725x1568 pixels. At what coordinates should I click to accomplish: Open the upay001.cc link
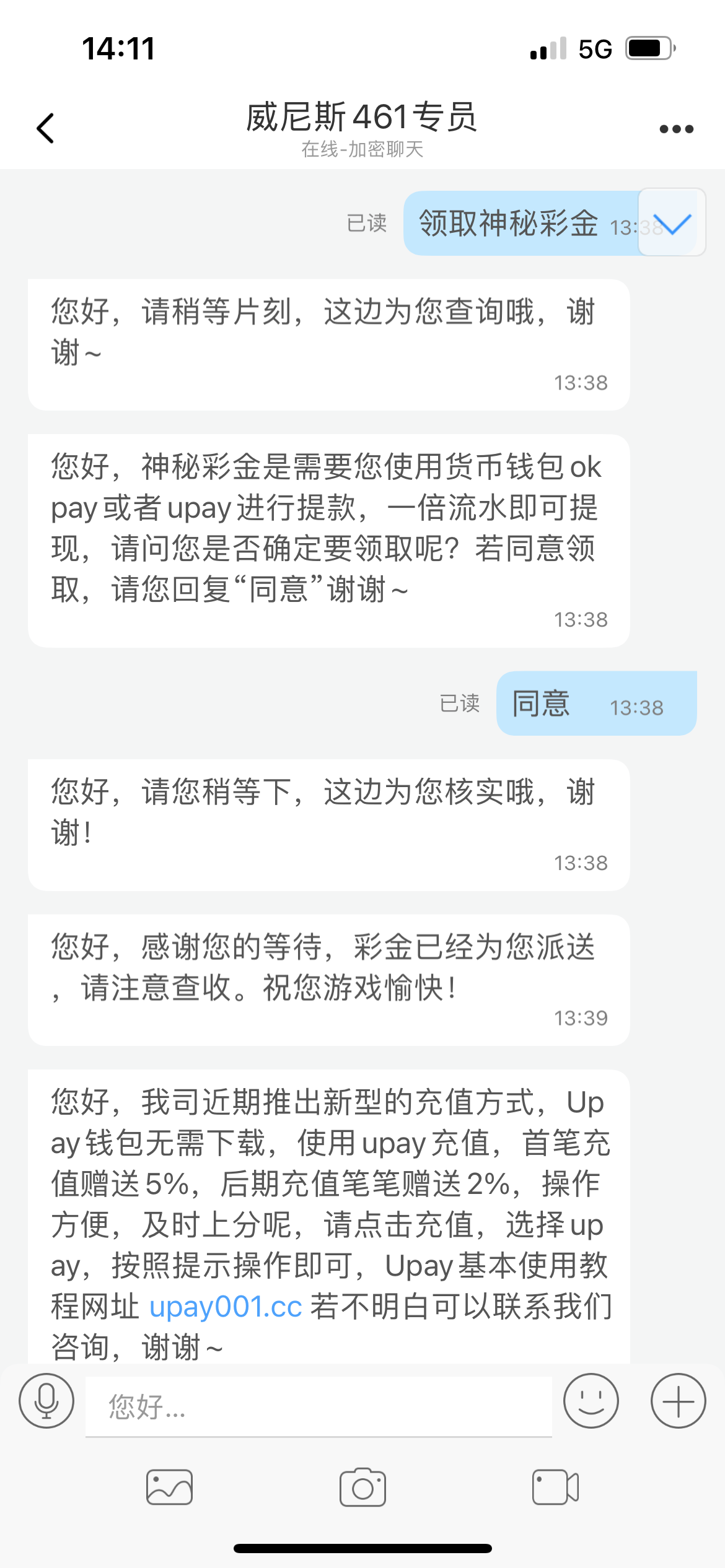pyautogui.click(x=226, y=1307)
